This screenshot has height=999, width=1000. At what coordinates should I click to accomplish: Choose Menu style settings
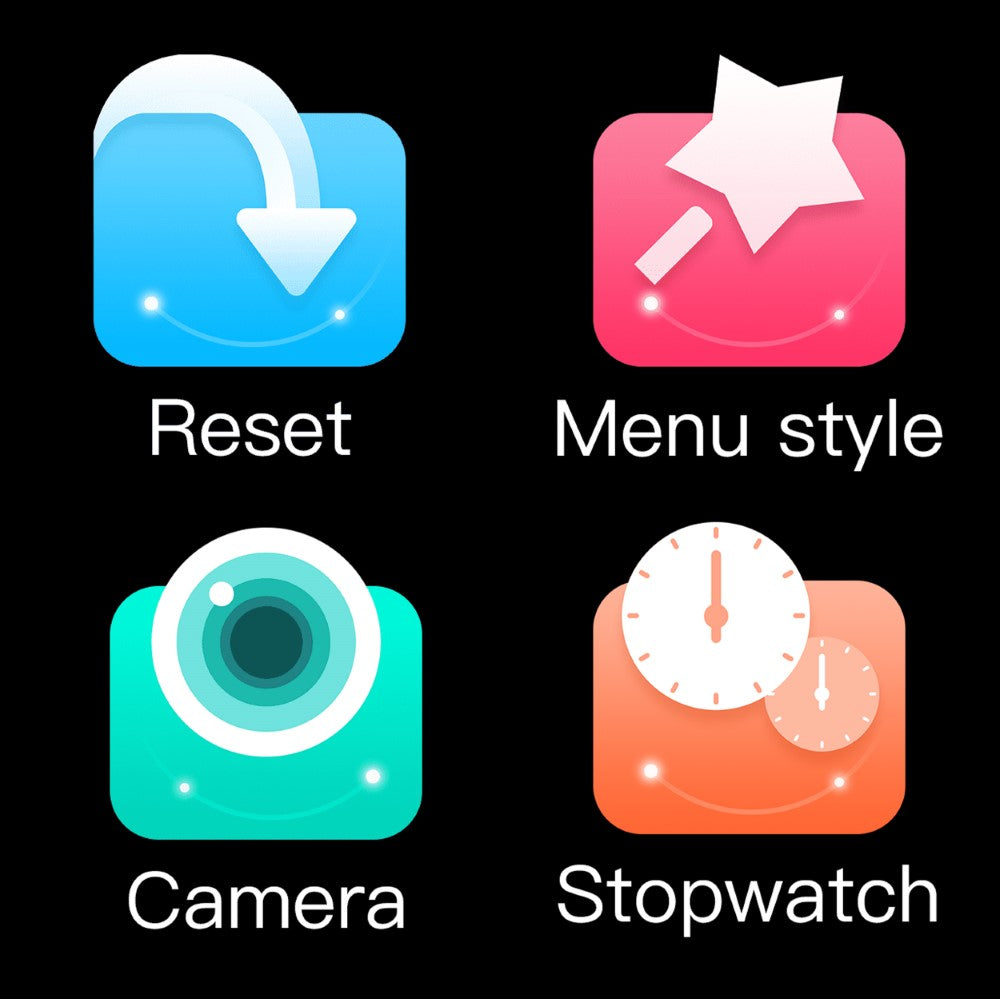[749, 238]
